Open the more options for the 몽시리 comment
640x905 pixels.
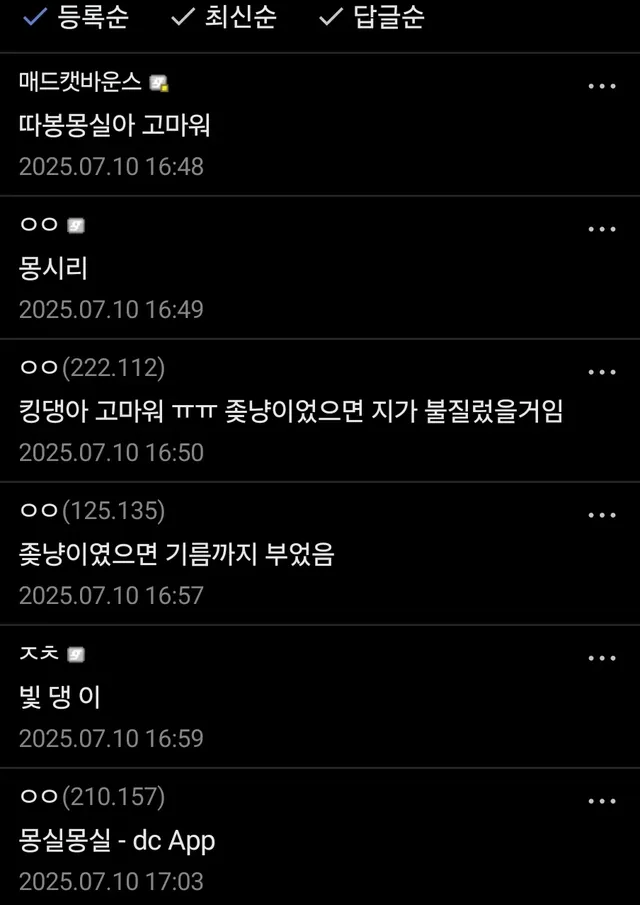click(x=602, y=229)
